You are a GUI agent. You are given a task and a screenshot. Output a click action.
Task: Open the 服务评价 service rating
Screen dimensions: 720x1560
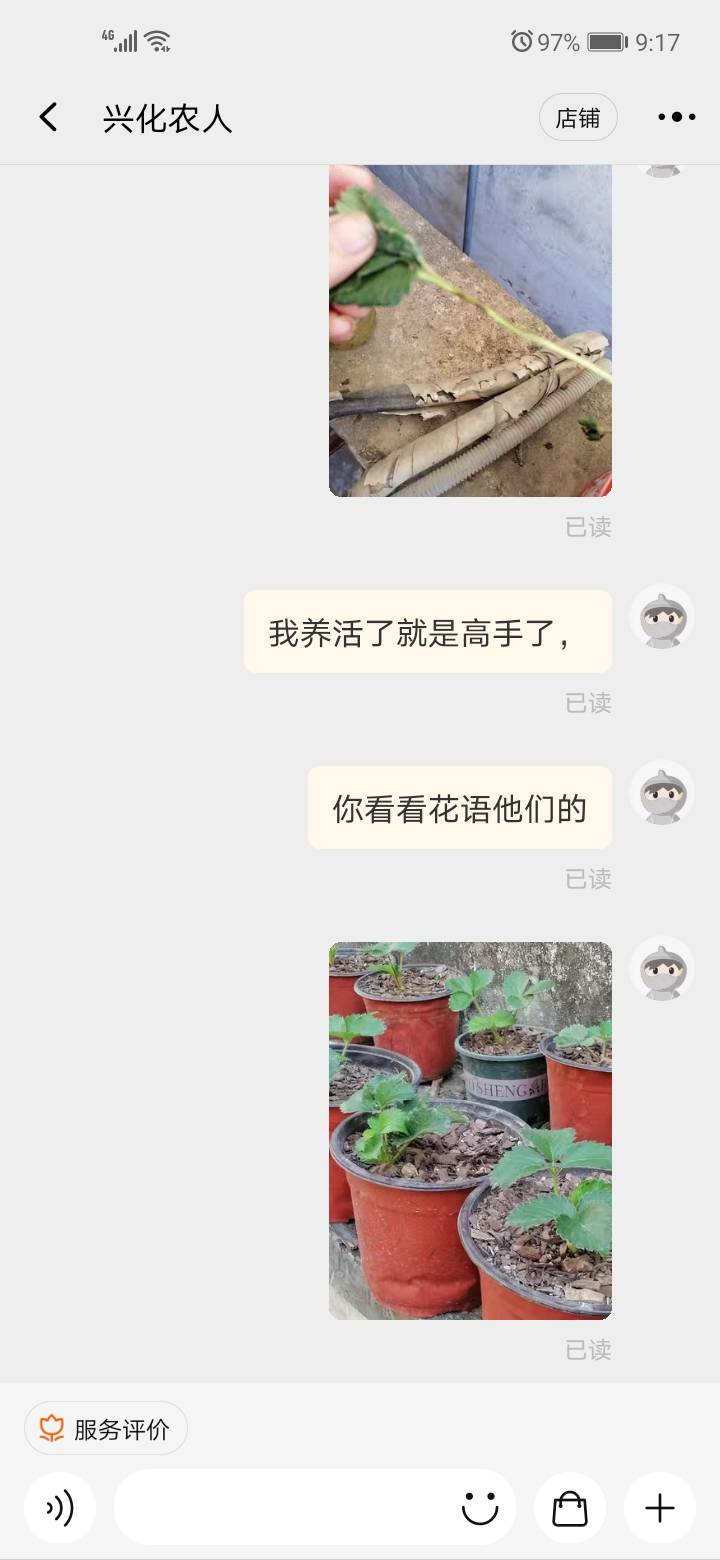pyautogui.click(x=106, y=1429)
